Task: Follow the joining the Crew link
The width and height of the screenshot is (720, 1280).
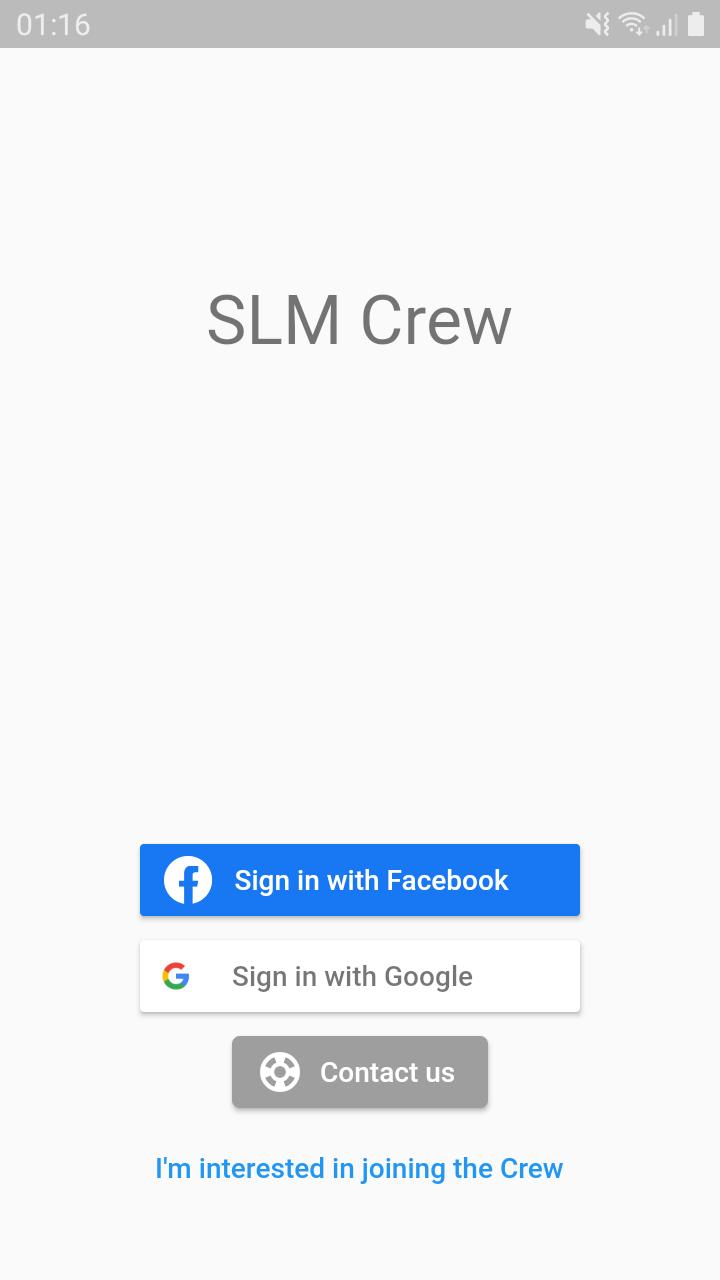Action: tap(359, 1168)
